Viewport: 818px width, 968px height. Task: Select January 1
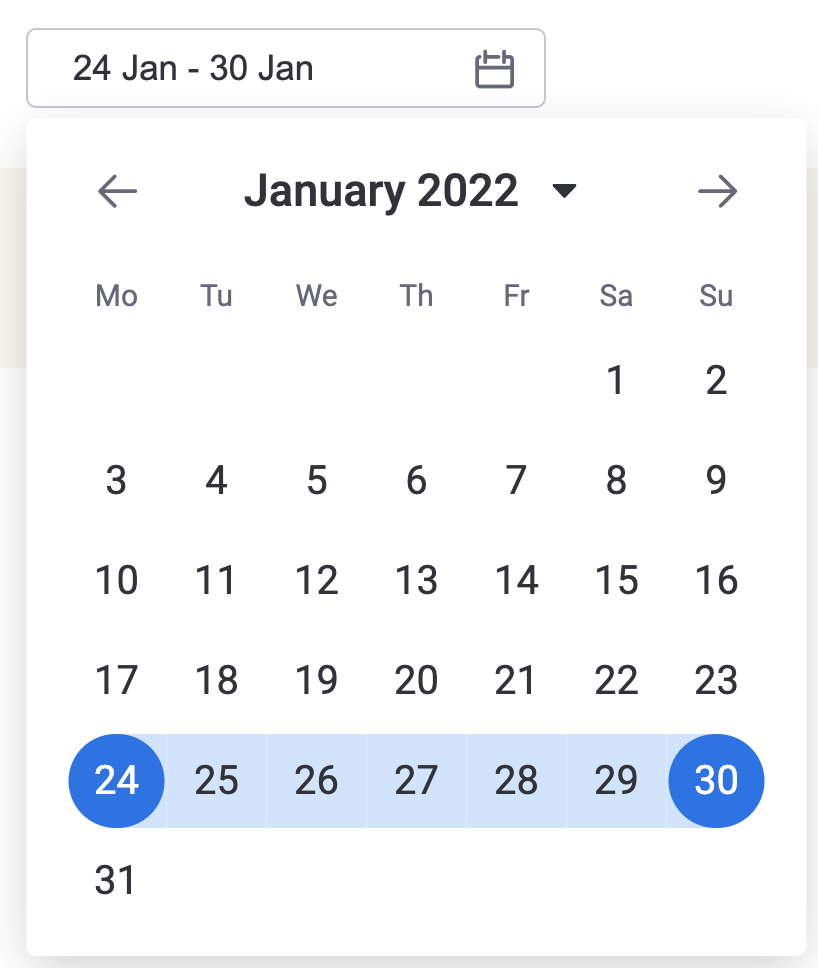(616, 381)
